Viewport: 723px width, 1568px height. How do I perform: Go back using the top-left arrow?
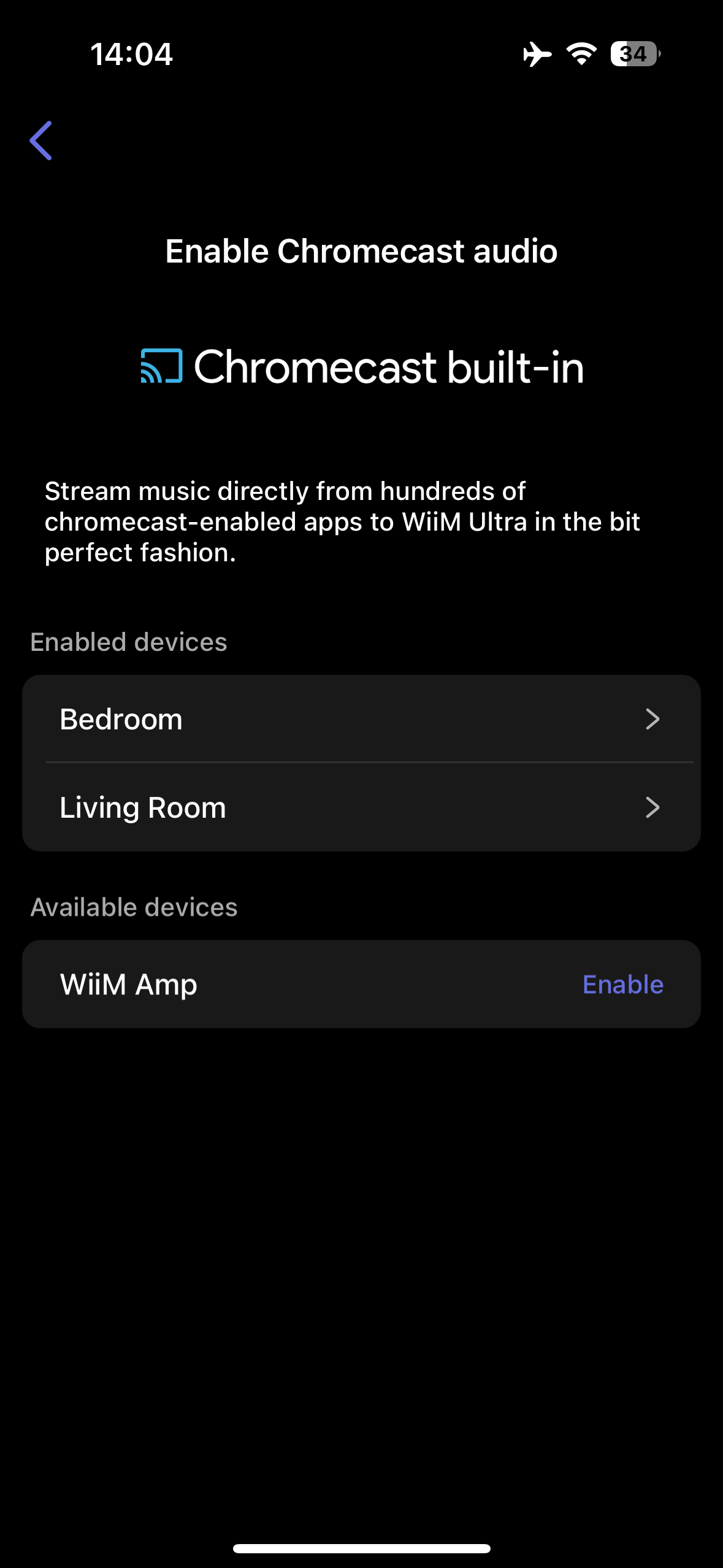point(40,140)
